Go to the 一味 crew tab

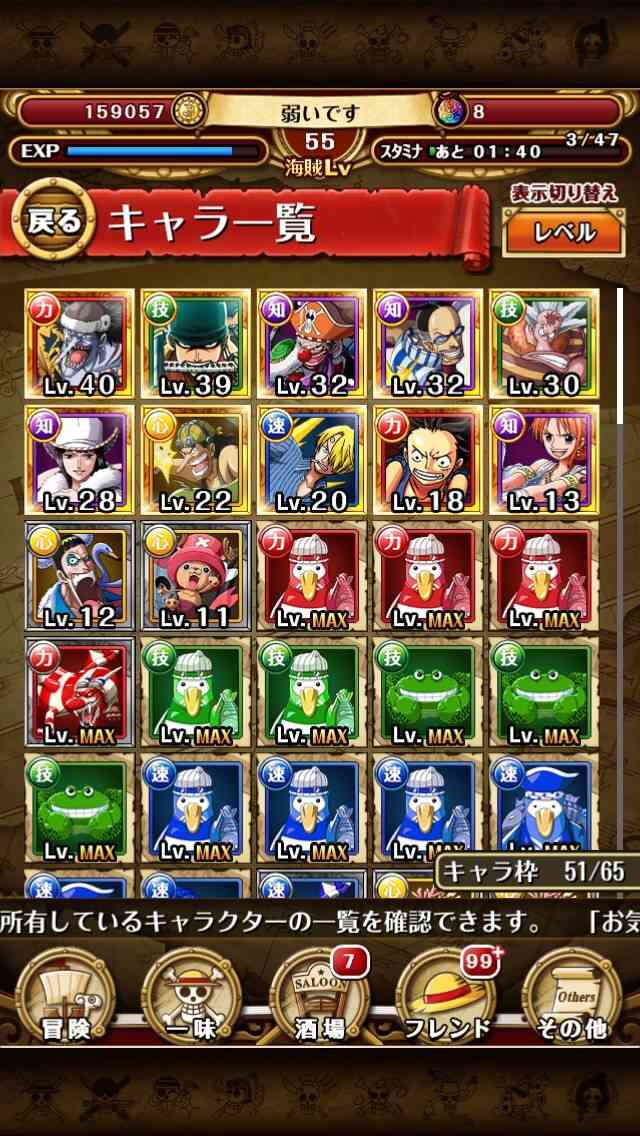point(191,995)
